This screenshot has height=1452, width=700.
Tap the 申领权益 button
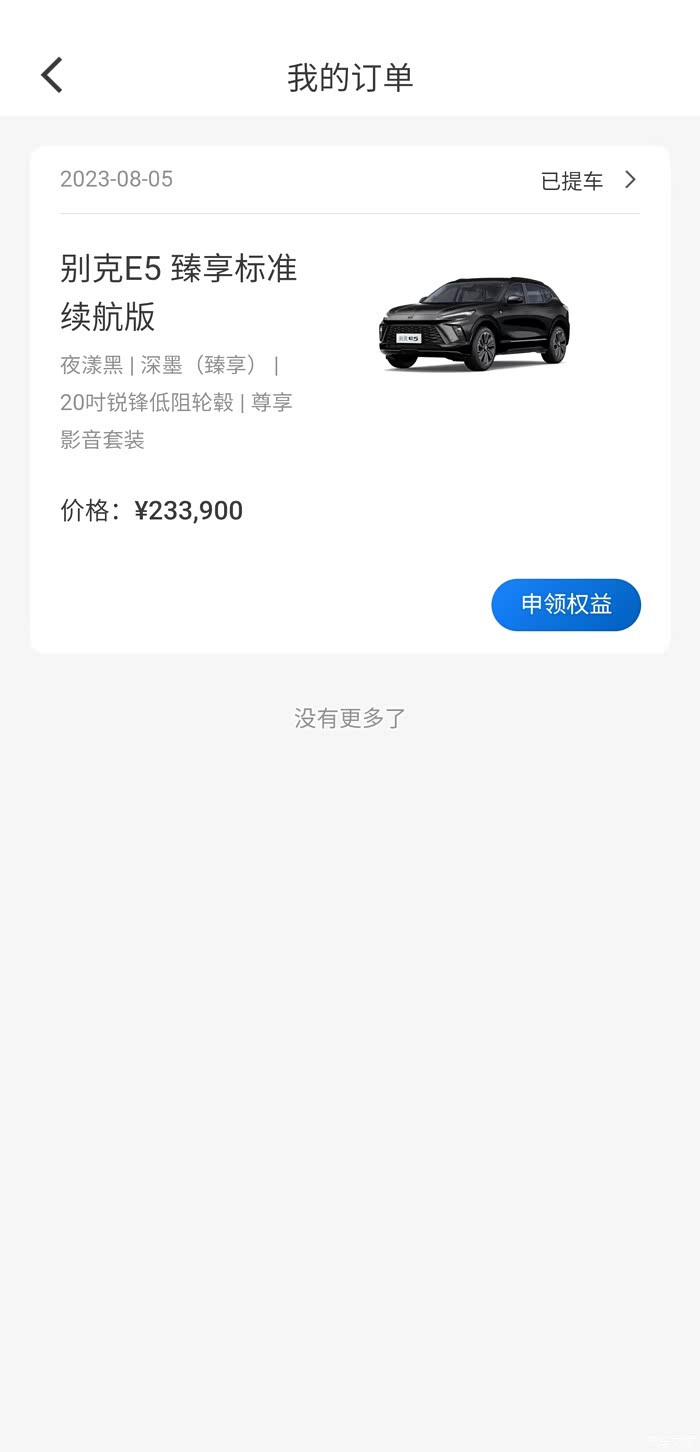click(566, 605)
